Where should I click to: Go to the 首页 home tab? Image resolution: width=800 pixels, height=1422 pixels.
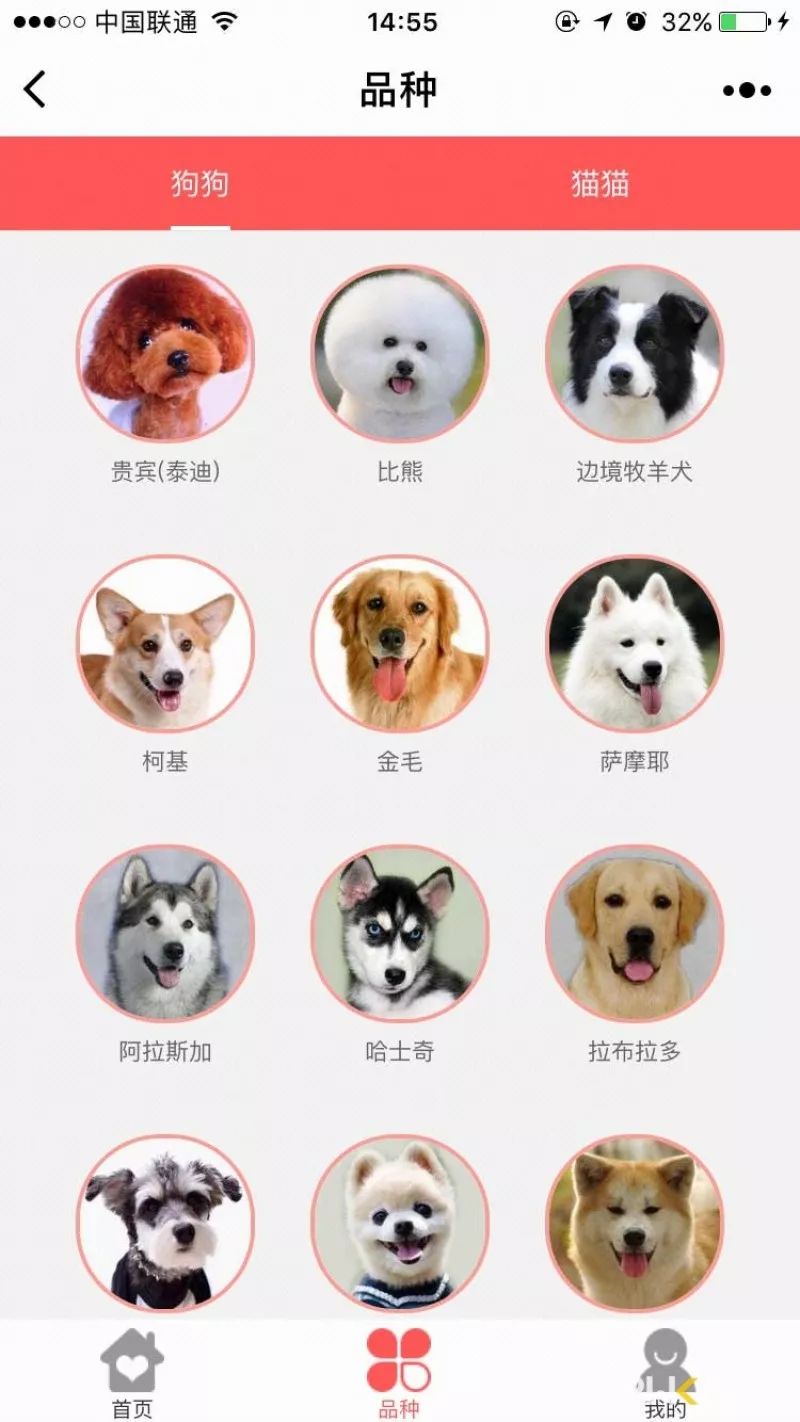coord(132,1372)
